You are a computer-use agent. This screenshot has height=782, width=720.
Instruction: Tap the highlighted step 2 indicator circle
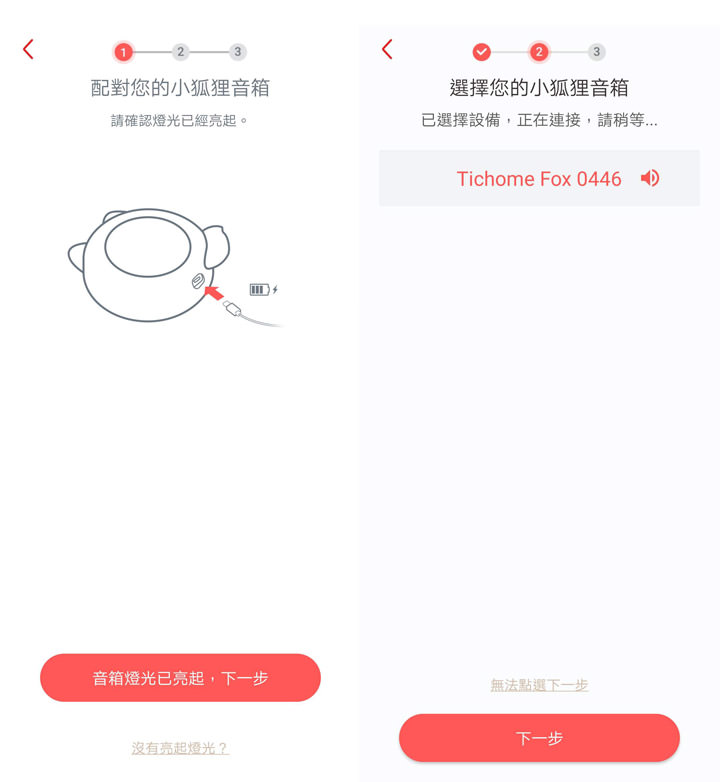click(x=541, y=51)
